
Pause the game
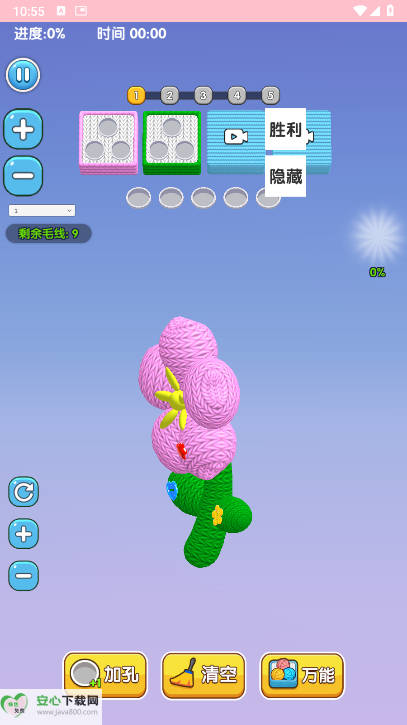pos(23,75)
